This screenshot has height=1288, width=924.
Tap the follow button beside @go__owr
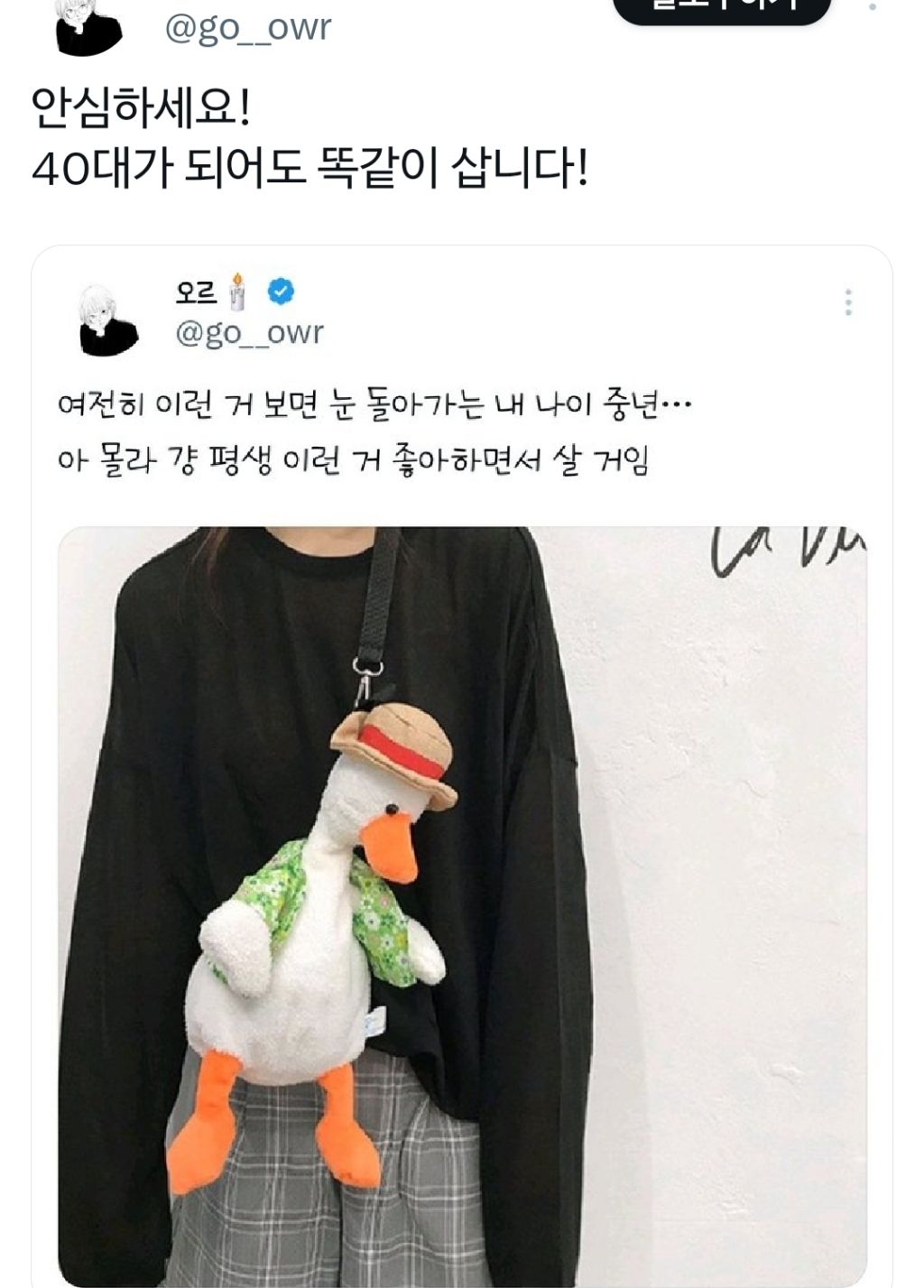pyautogui.click(x=720, y=7)
